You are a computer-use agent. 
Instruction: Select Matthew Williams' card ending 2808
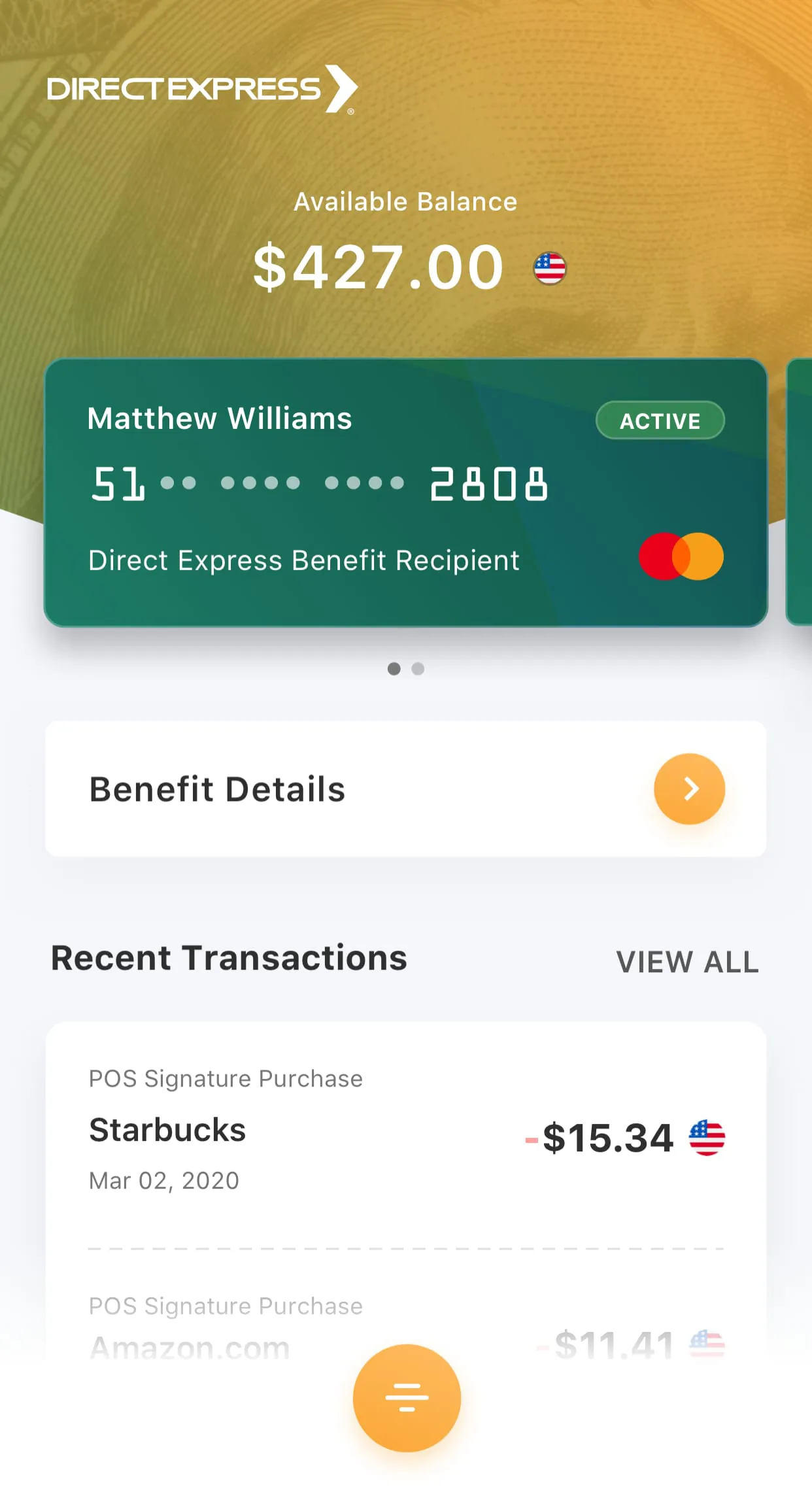point(405,492)
